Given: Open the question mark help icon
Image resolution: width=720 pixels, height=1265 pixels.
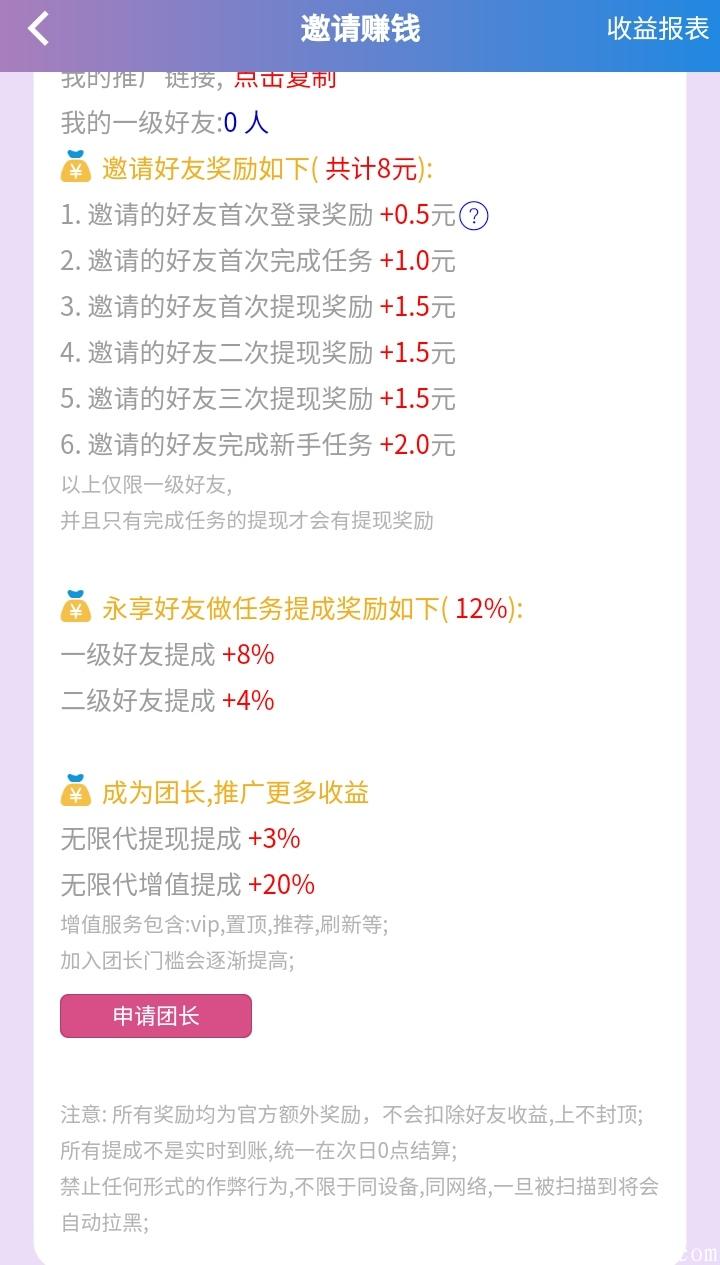Looking at the screenshot, I should tap(474, 216).
